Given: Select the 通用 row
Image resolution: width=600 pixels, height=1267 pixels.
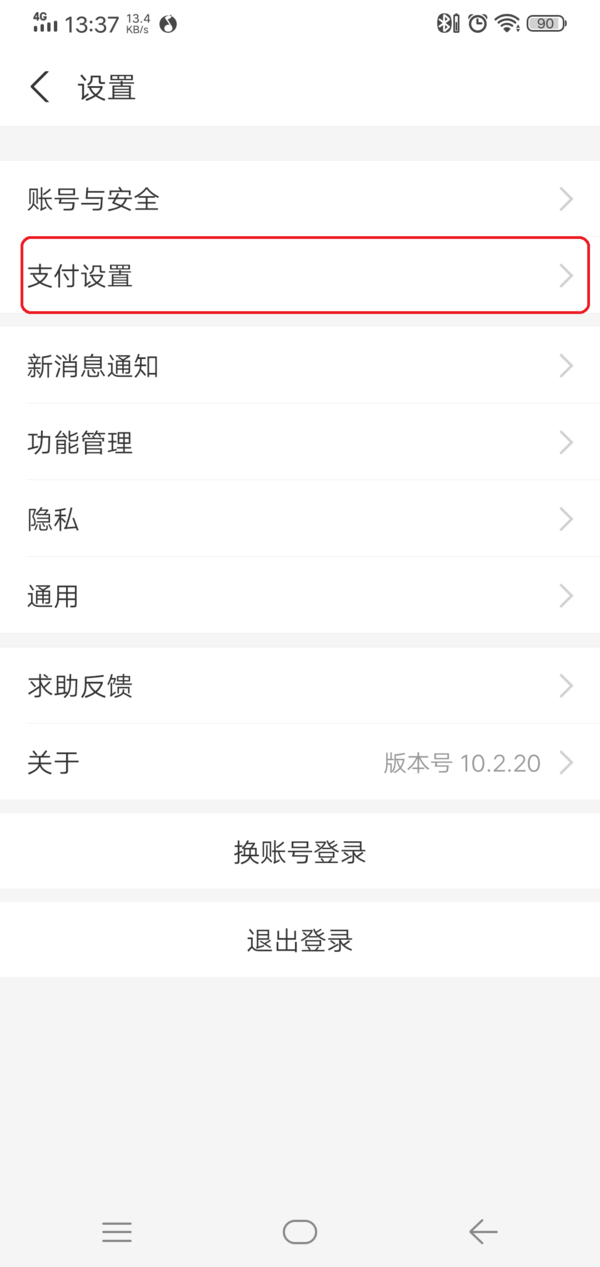Looking at the screenshot, I should tap(300, 596).
